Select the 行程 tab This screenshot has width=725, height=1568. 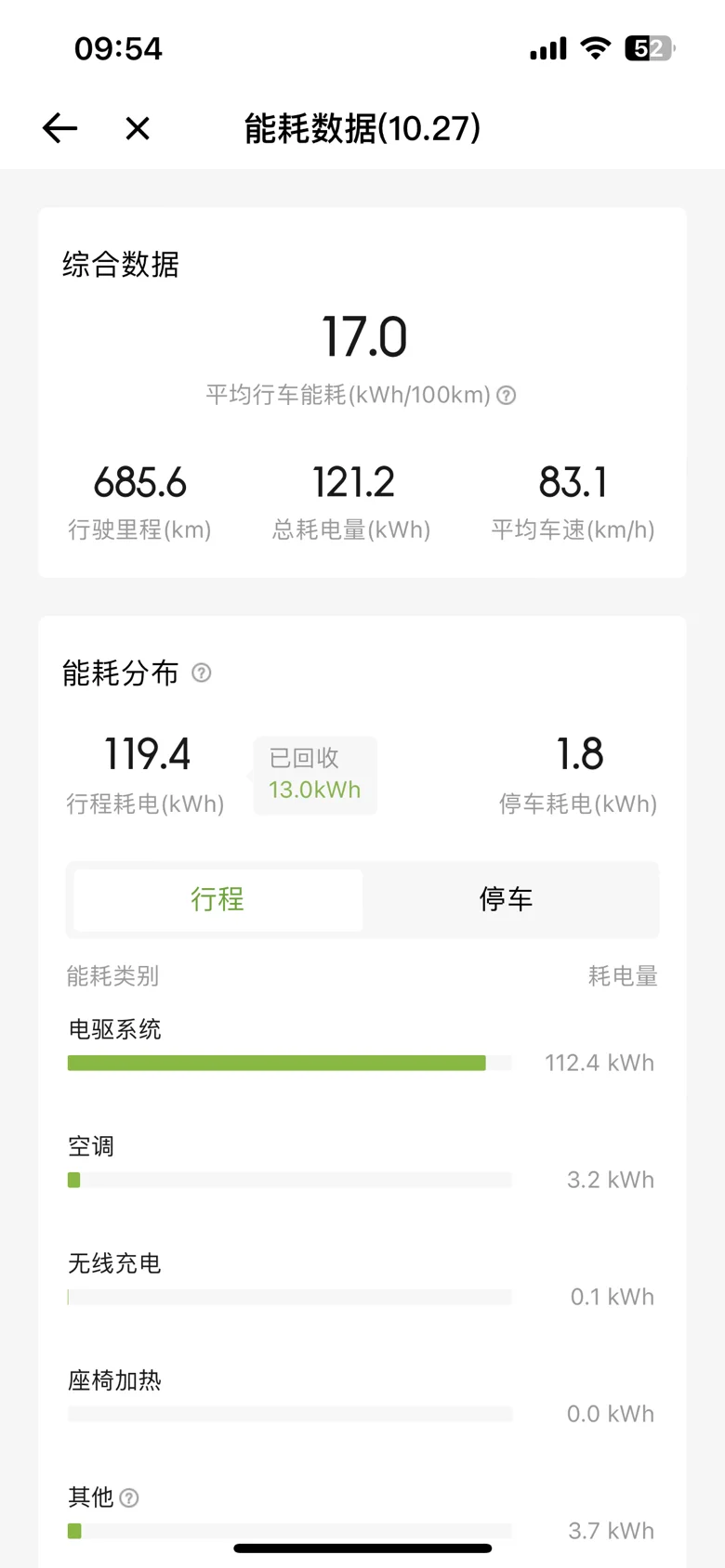click(x=217, y=899)
